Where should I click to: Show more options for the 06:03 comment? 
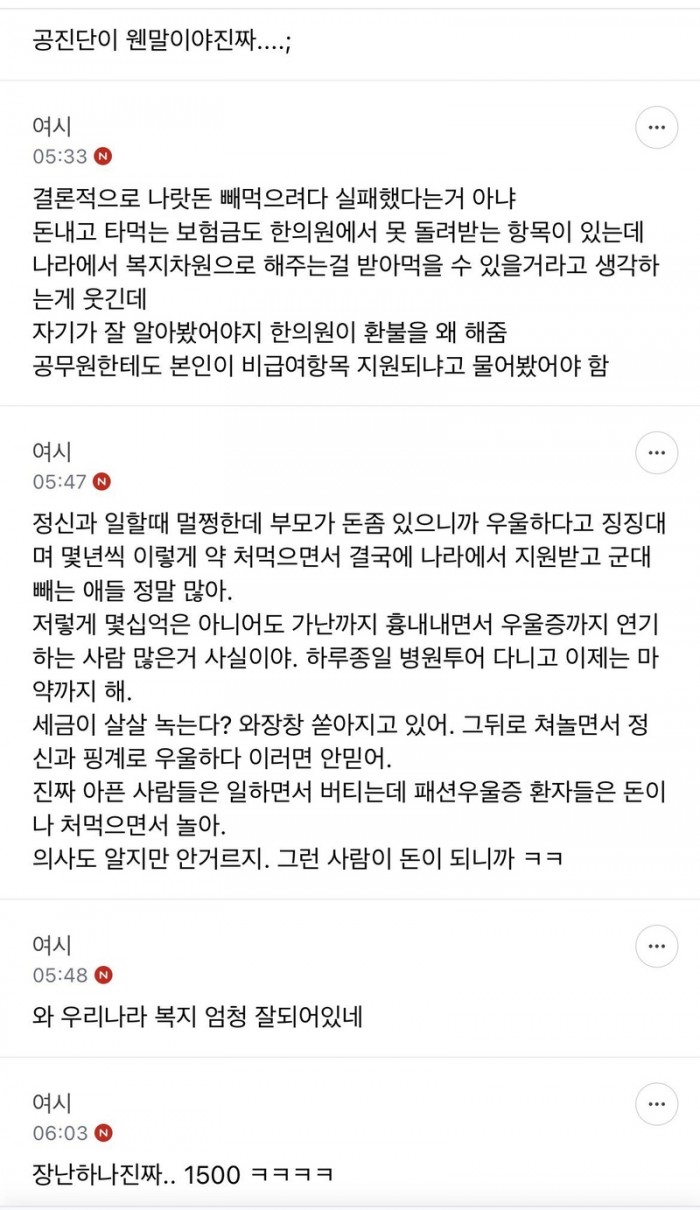(x=657, y=1104)
